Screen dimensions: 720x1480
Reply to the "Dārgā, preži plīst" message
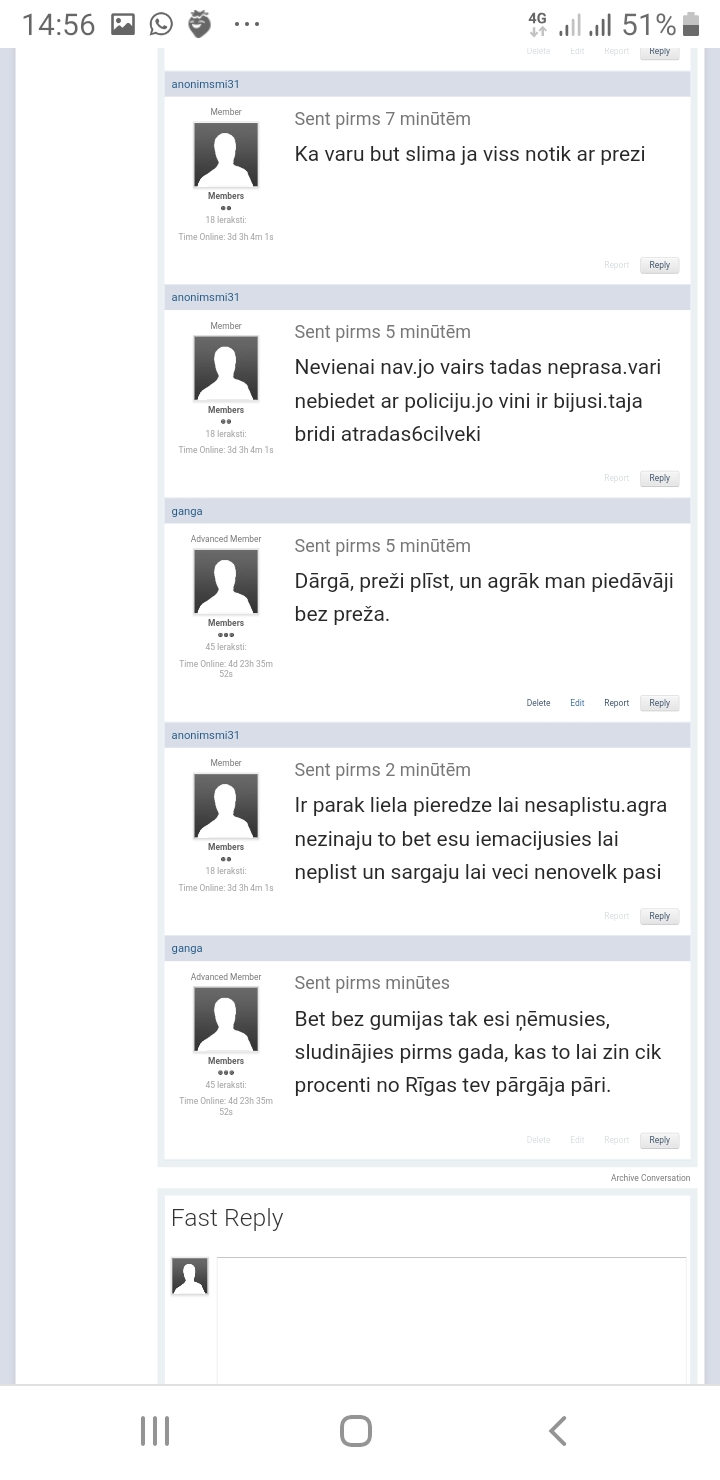[659, 703]
